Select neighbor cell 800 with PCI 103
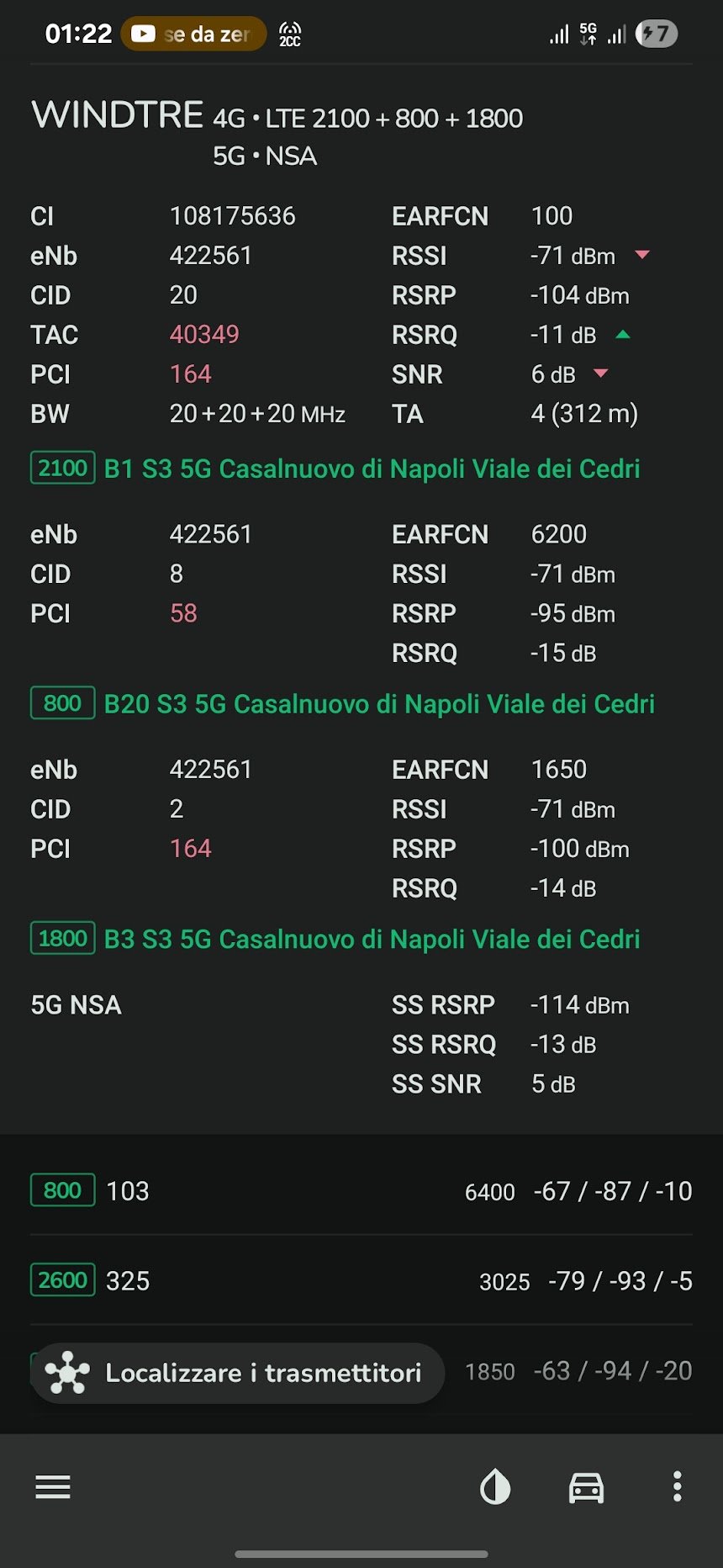This screenshot has height=1568, width=723. coord(361,1191)
